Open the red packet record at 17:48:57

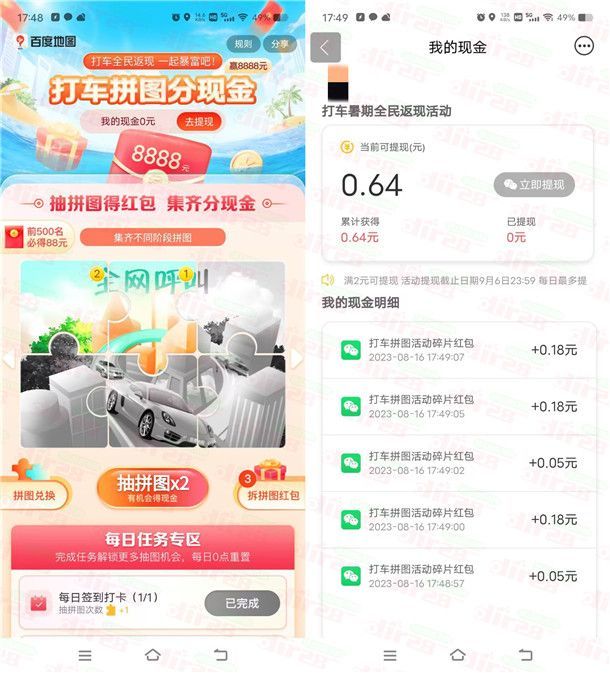tap(457, 575)
